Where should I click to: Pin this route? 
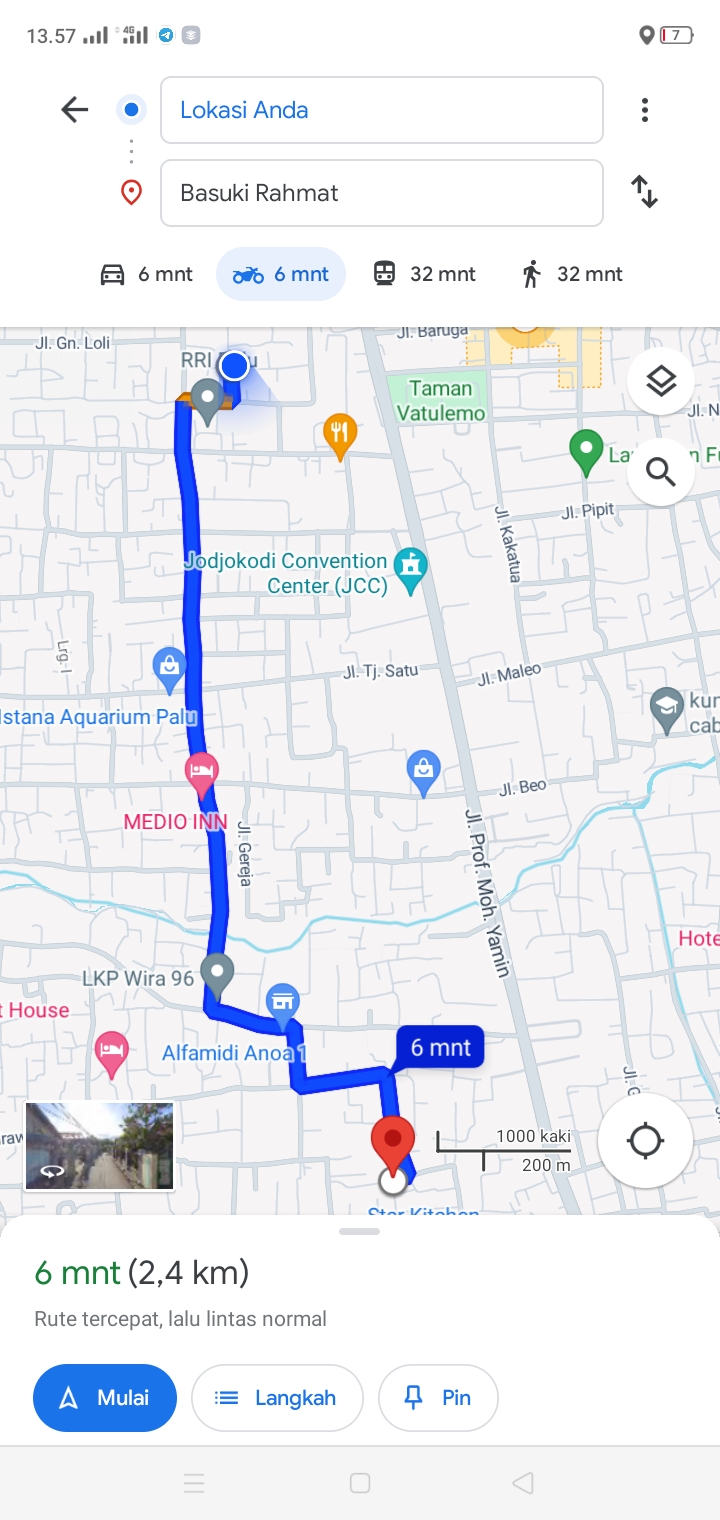(x=438, y=1398)
